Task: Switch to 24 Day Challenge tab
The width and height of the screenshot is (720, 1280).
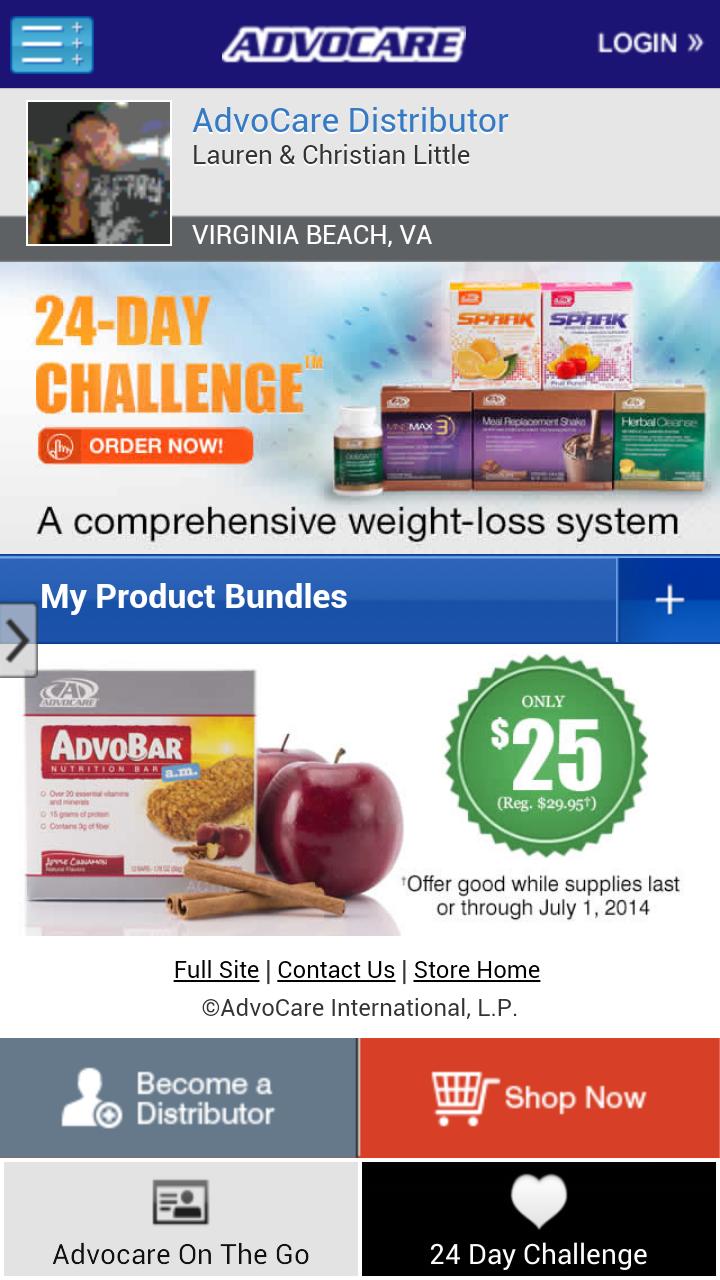Action: 539,1220
